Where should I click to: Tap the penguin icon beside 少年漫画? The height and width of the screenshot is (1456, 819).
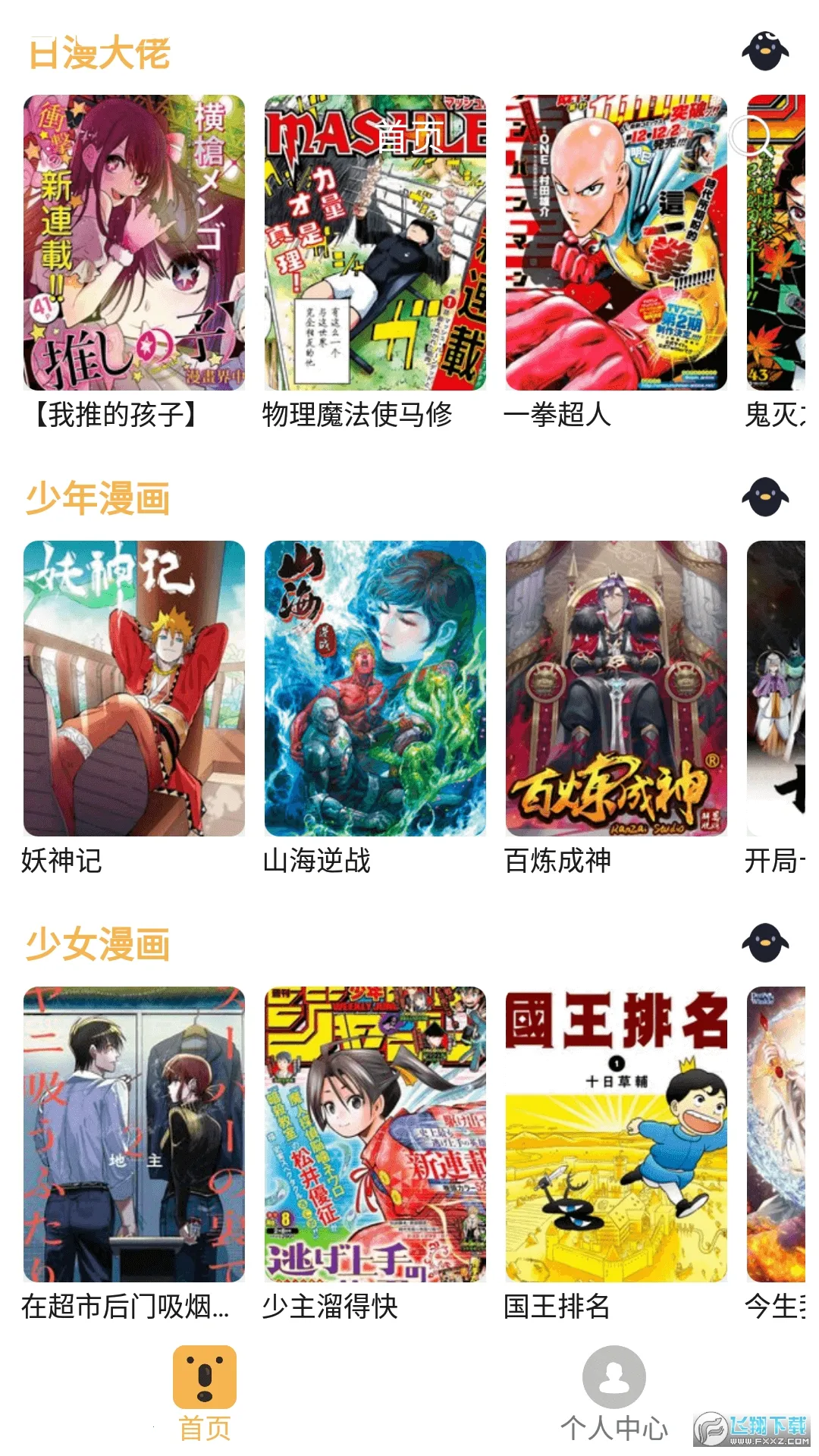(764, 497)
